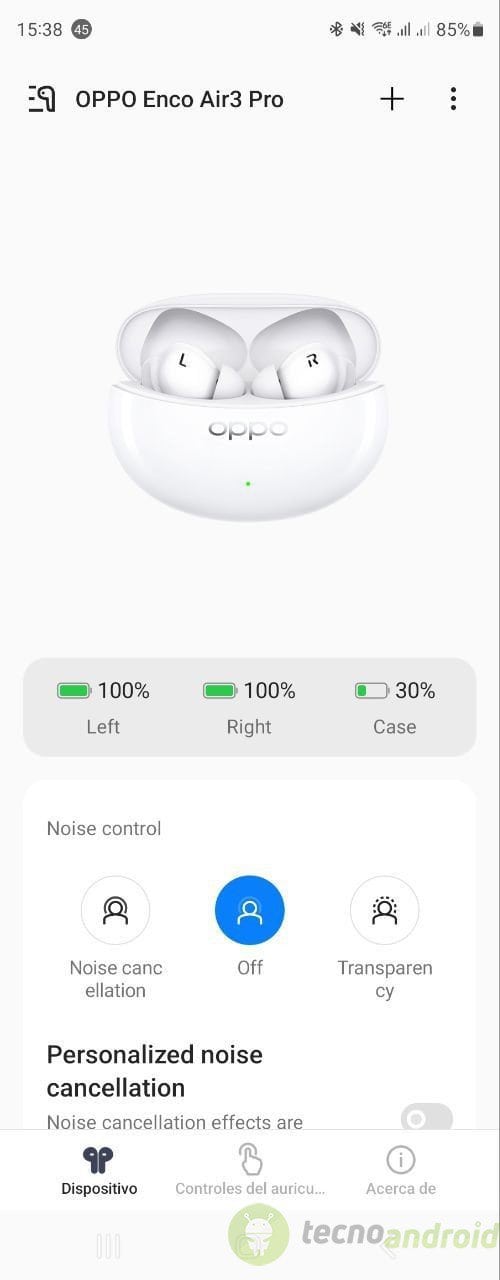500x1280 pixels.
Task: Select the Off noise control mode
Action: click(x=250, y=910)
